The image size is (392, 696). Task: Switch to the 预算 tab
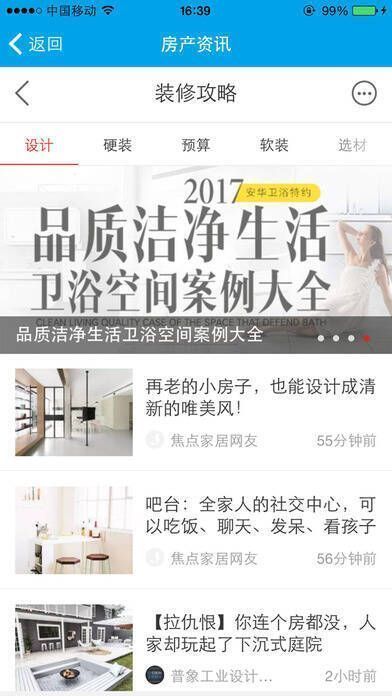[196, 145]
